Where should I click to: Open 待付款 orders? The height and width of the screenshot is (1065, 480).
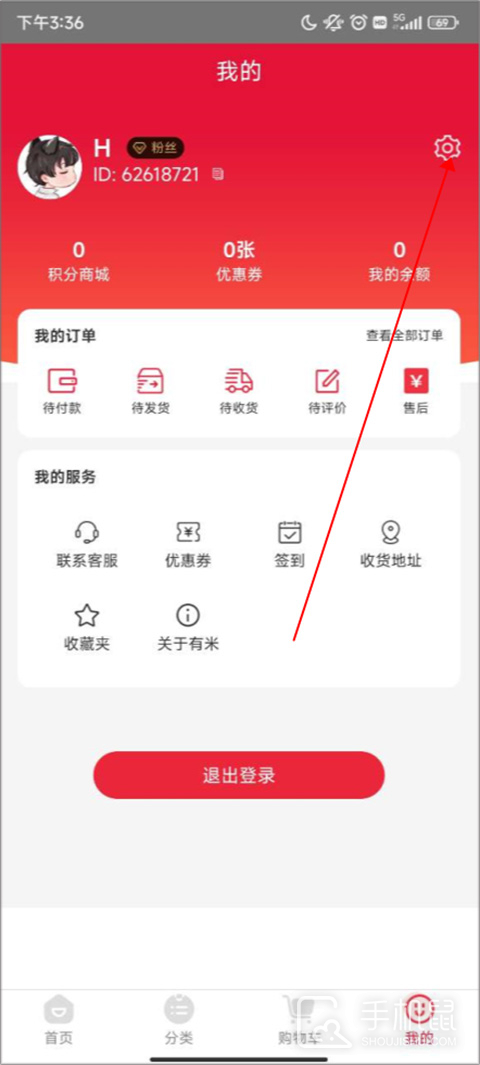(x=62, y=391)
